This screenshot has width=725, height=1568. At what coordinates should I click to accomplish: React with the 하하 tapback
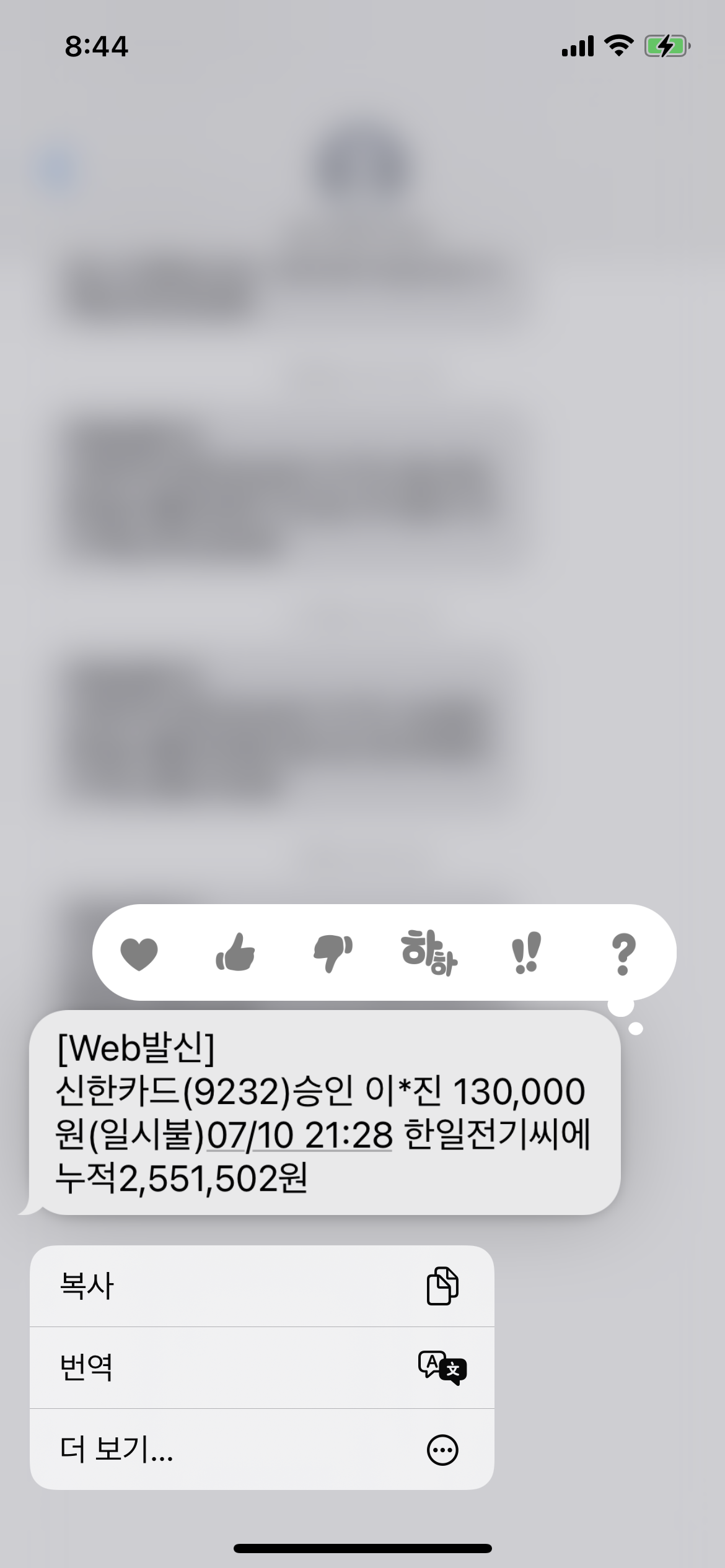click(x=429, y=952)
